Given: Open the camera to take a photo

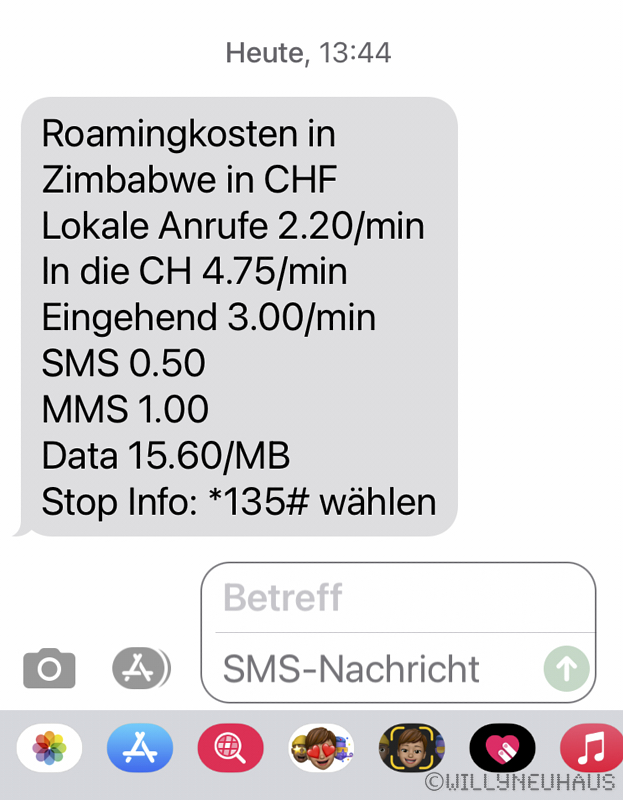Looking at the screenshot, I should [49, 668].
